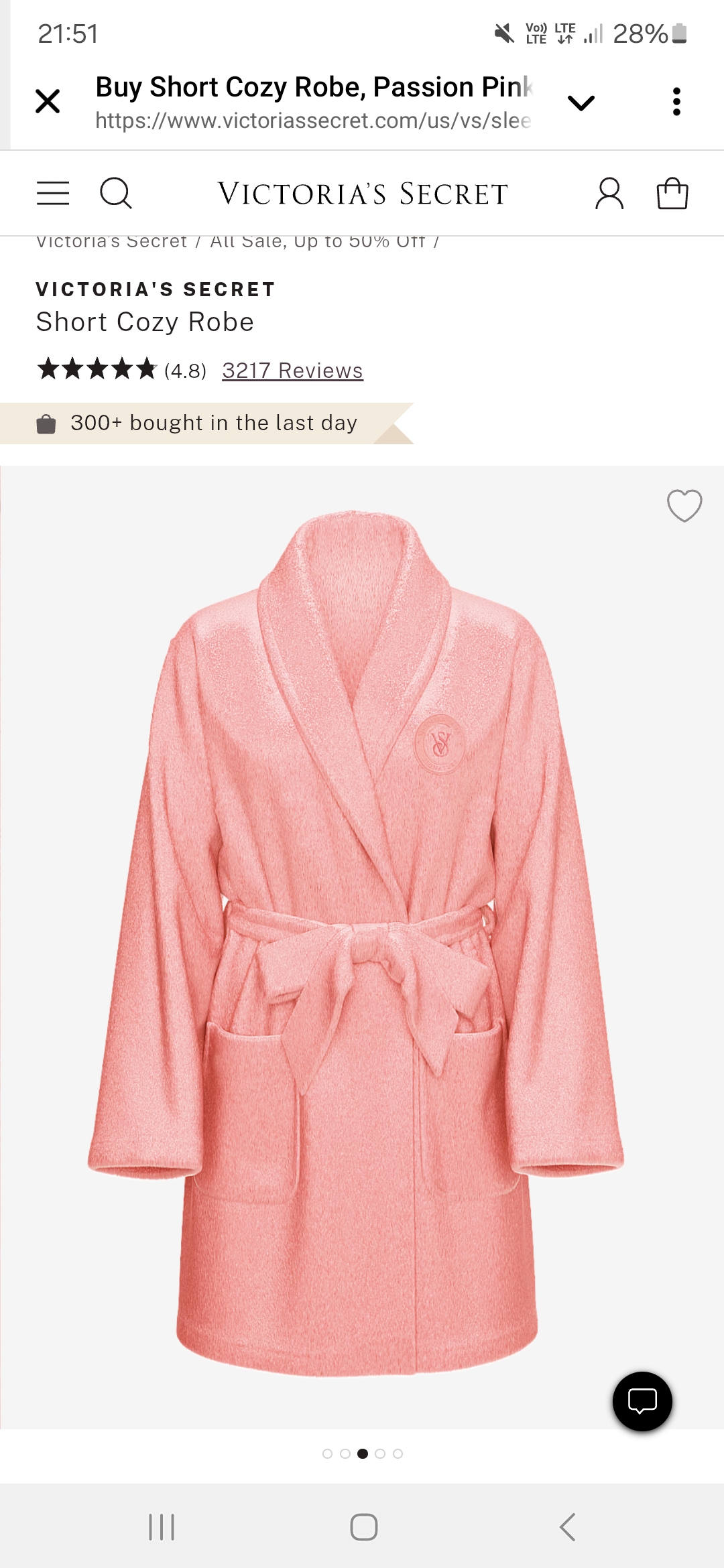Open the browser overflow menu
The image size is (724, 1568).
click(676, 102)
